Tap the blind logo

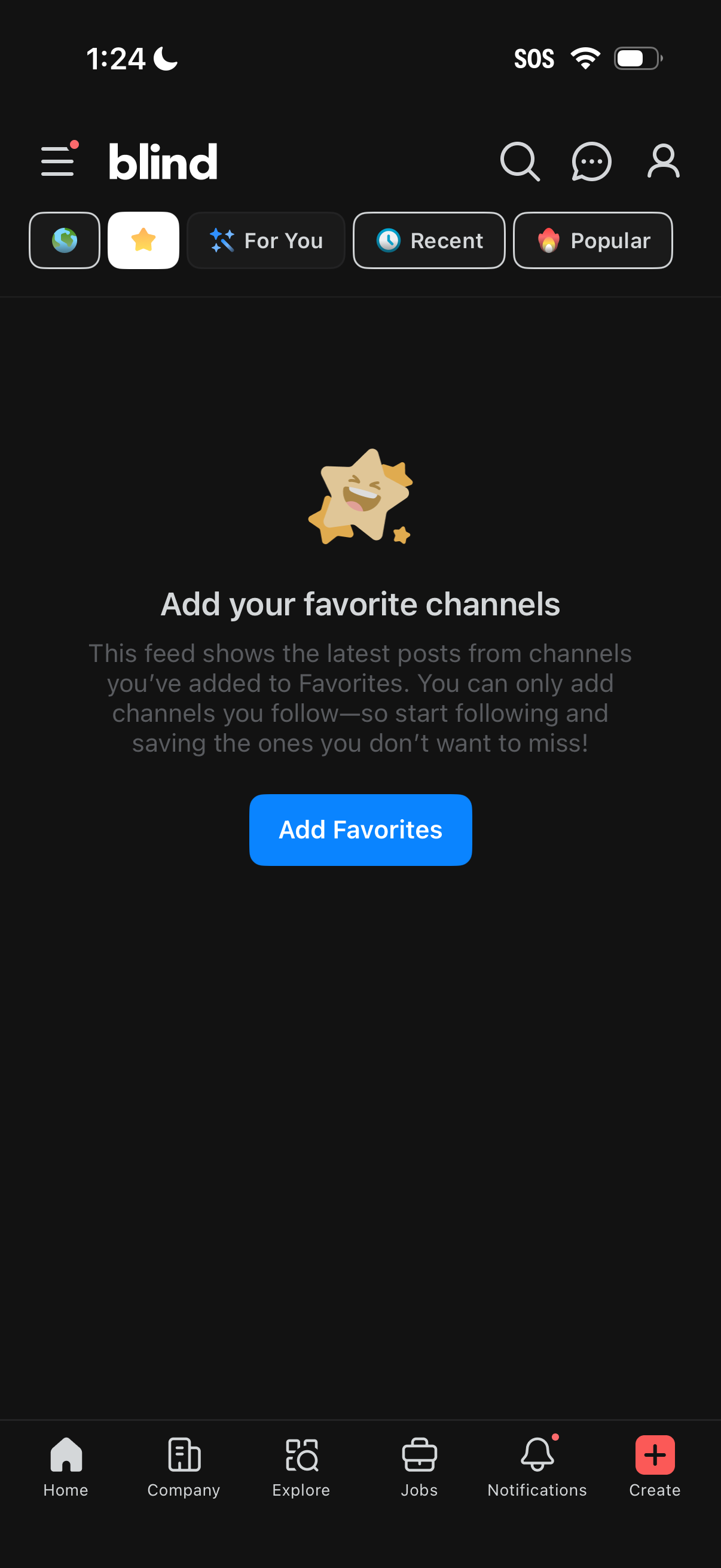[x=163, y=161]
